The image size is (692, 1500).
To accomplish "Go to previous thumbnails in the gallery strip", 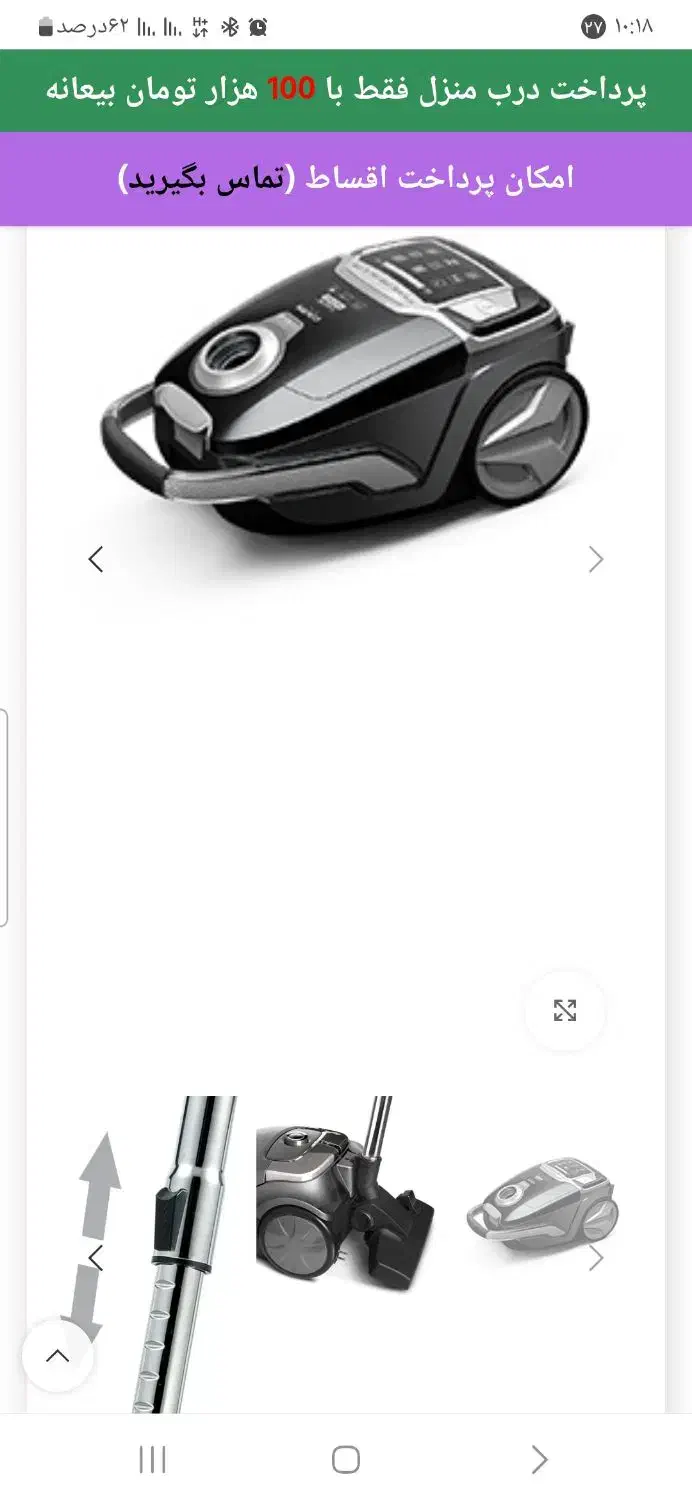I will (x=96, y=1258).
